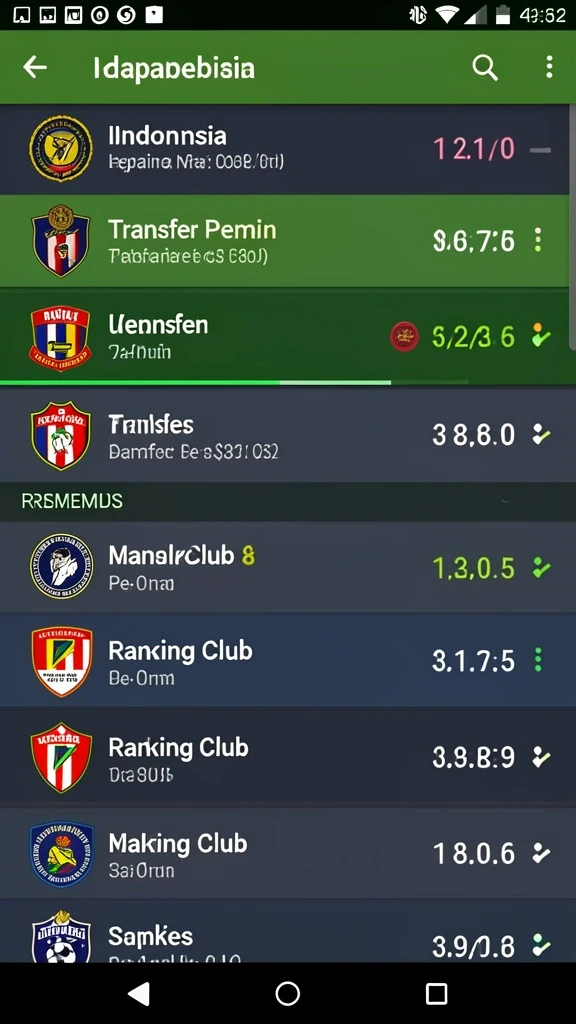Open the Tranlsfes row
This screenshot has height=1024, width=576.
click(285, 434)
